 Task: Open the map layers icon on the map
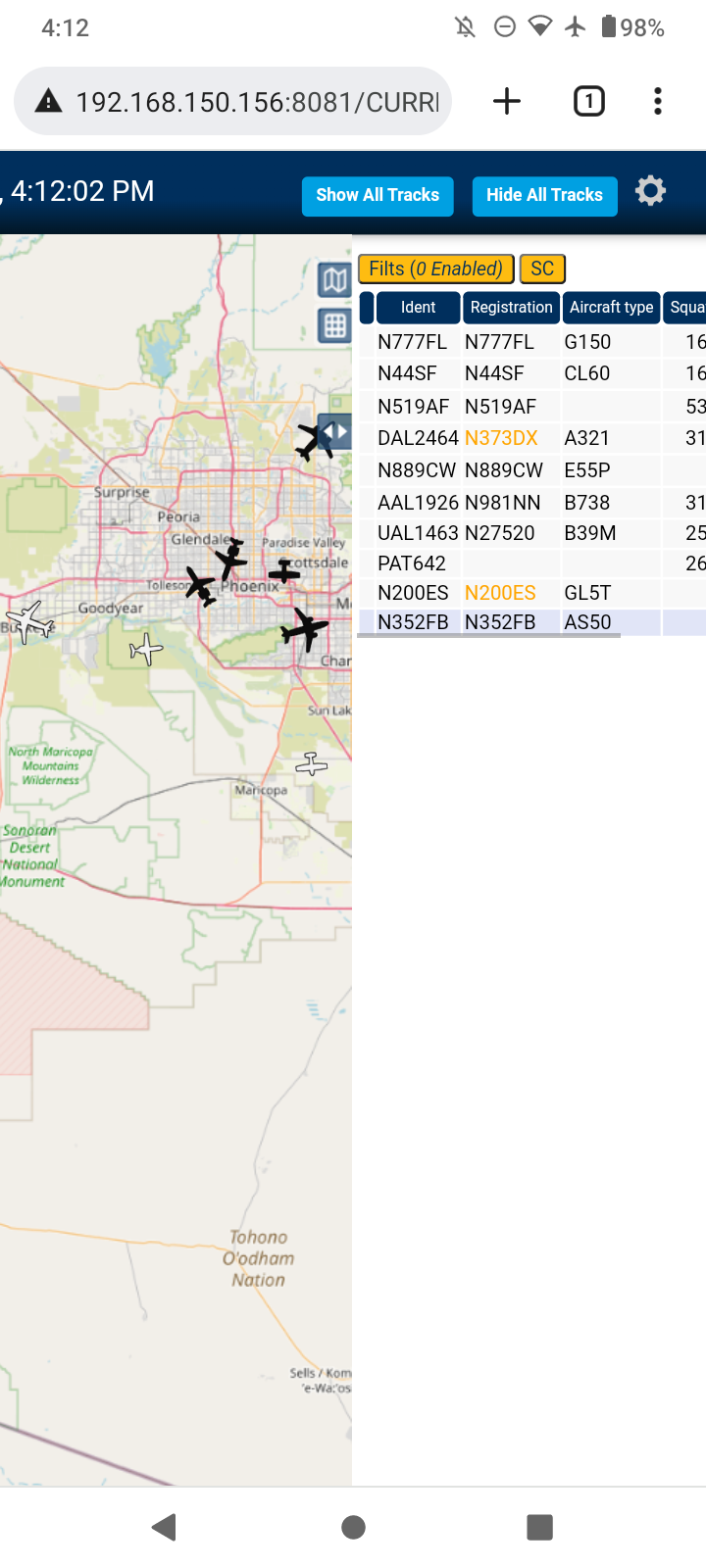point(334,280)
